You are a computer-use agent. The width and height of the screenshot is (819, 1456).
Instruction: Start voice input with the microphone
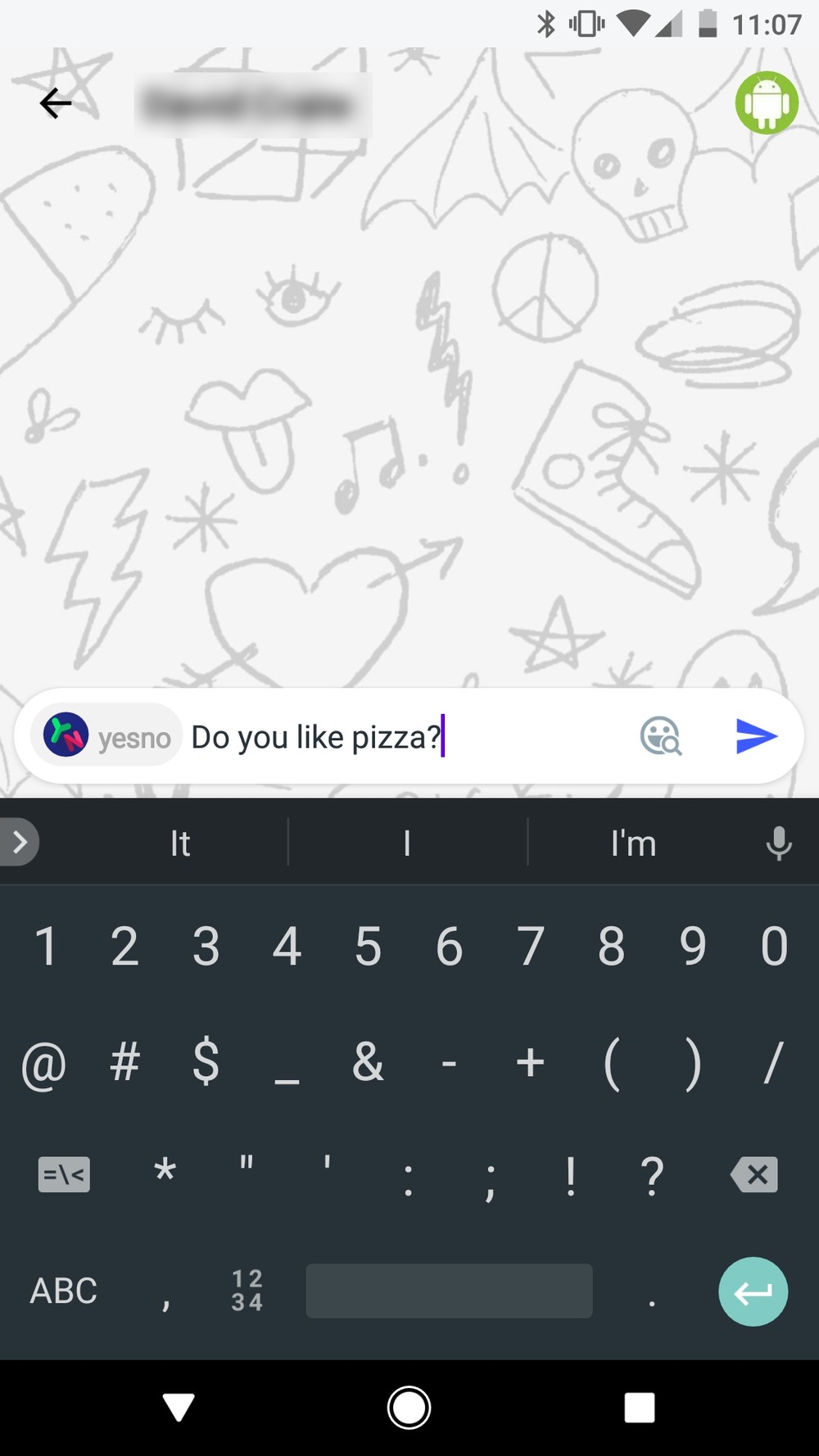tap(778, 843)
